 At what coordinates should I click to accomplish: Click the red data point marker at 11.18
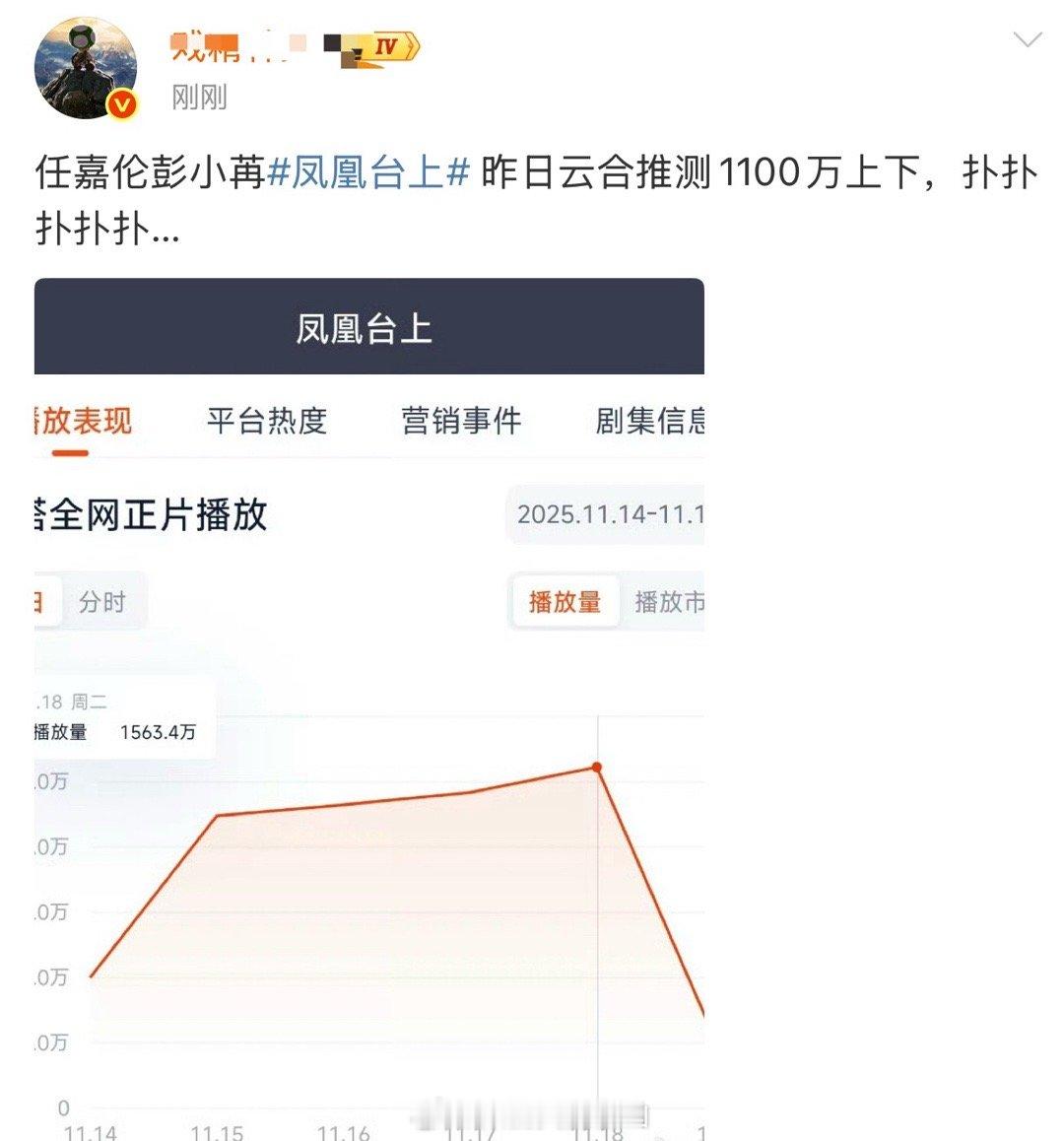point(597,766)
